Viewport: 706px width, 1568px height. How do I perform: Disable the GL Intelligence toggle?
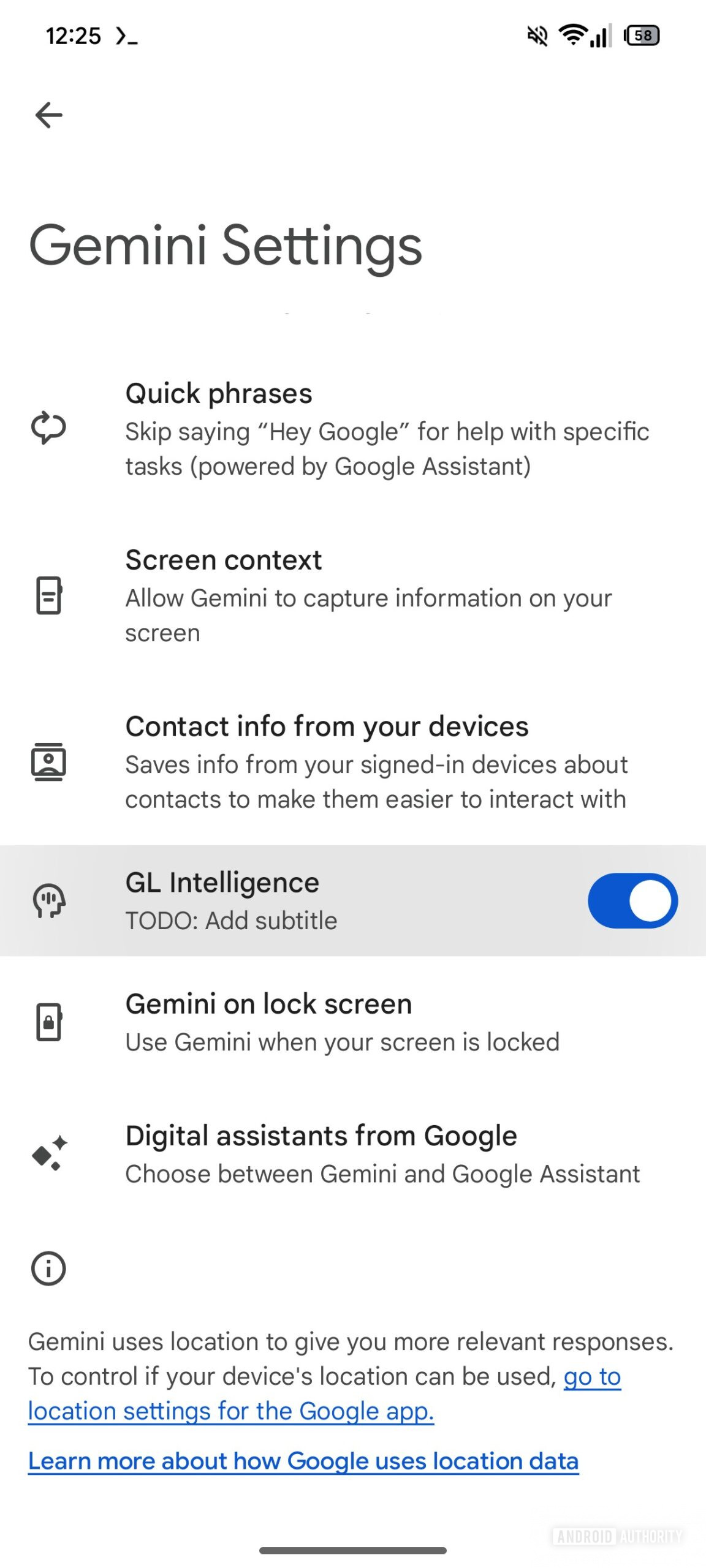pos(632,900)
